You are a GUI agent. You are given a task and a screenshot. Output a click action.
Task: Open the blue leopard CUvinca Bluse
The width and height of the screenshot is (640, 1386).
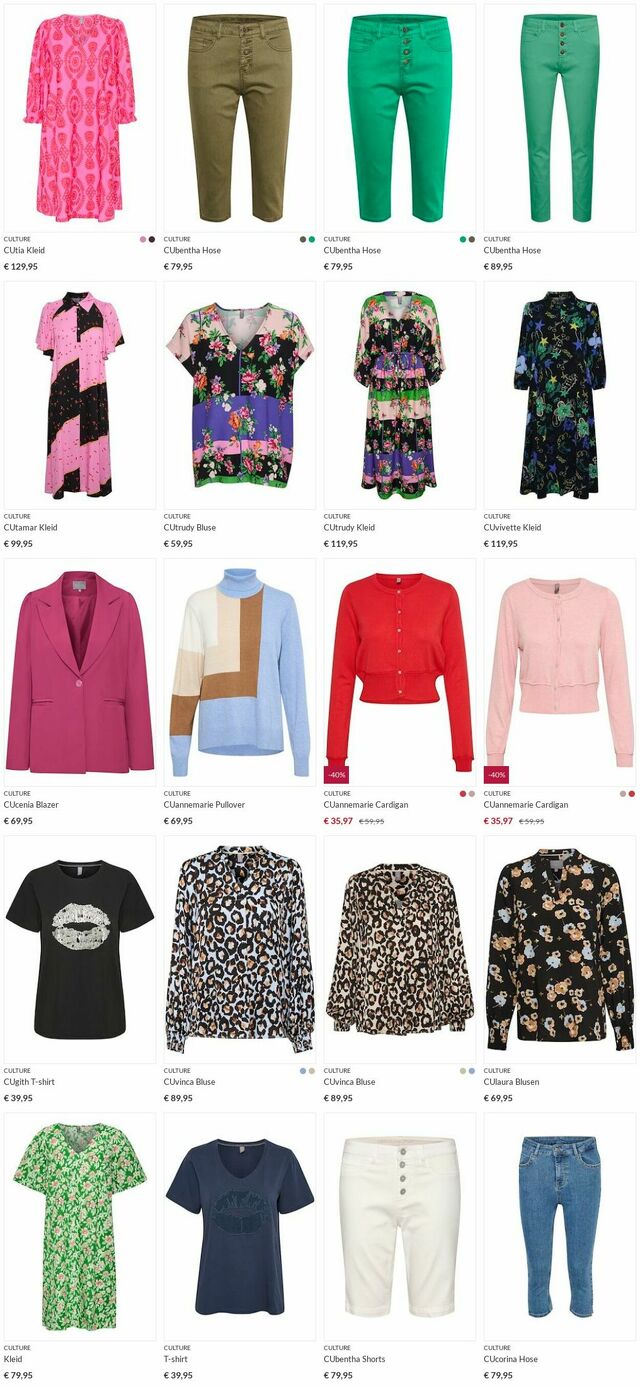tap(239, 949)
